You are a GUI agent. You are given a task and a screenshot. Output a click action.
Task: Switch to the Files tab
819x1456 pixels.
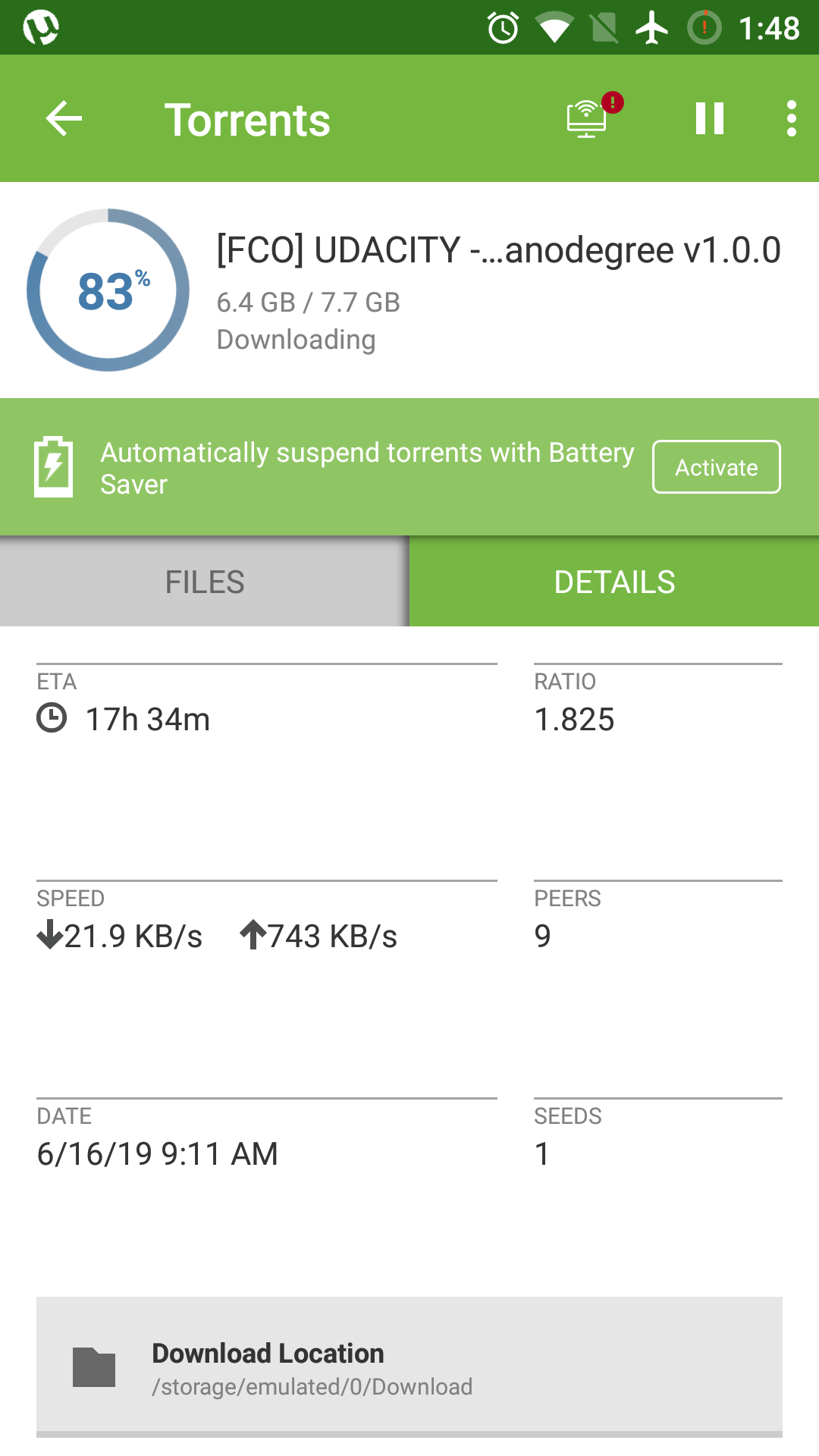click(205, 582)
